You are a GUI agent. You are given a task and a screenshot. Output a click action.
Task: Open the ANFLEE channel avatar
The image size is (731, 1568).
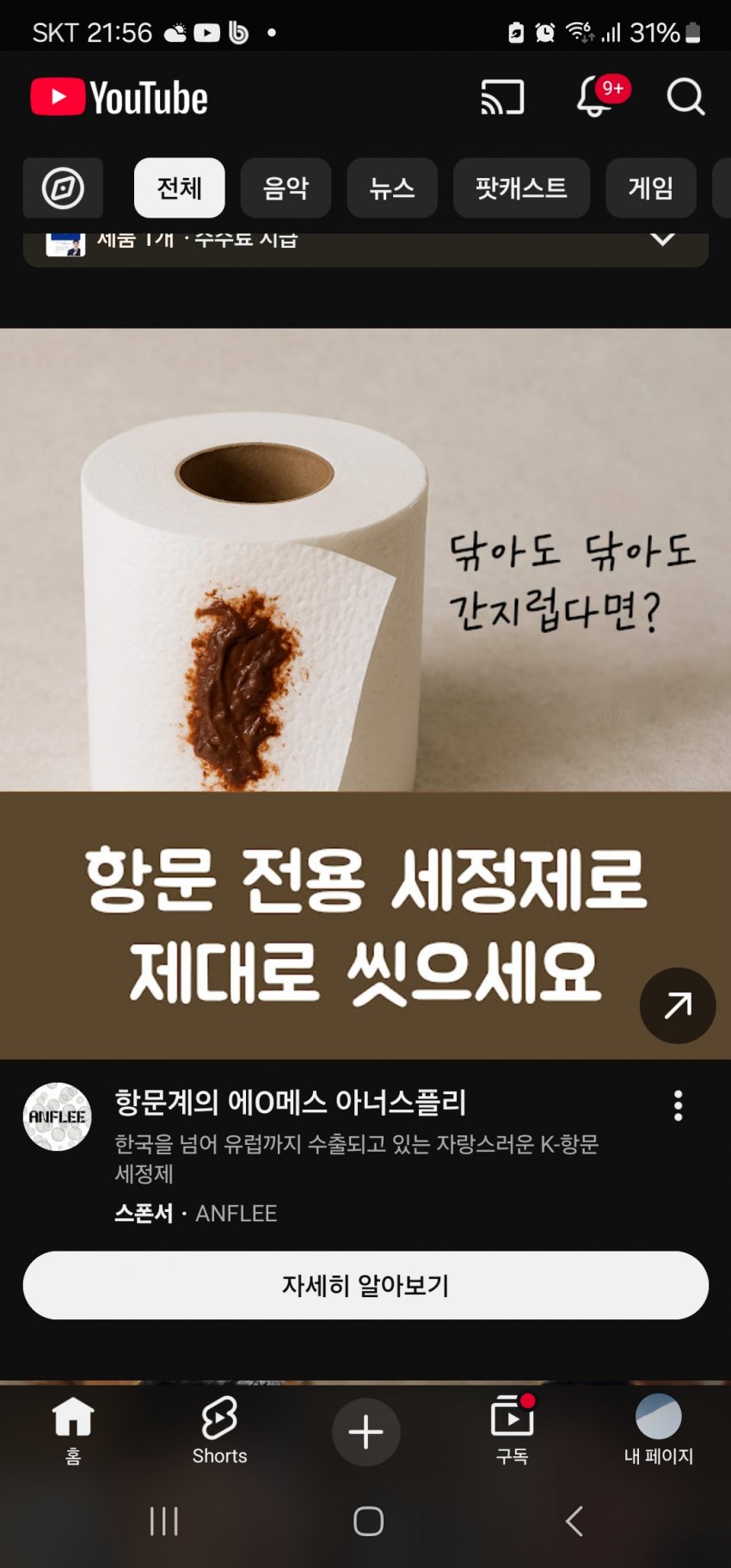point(57,1116)
